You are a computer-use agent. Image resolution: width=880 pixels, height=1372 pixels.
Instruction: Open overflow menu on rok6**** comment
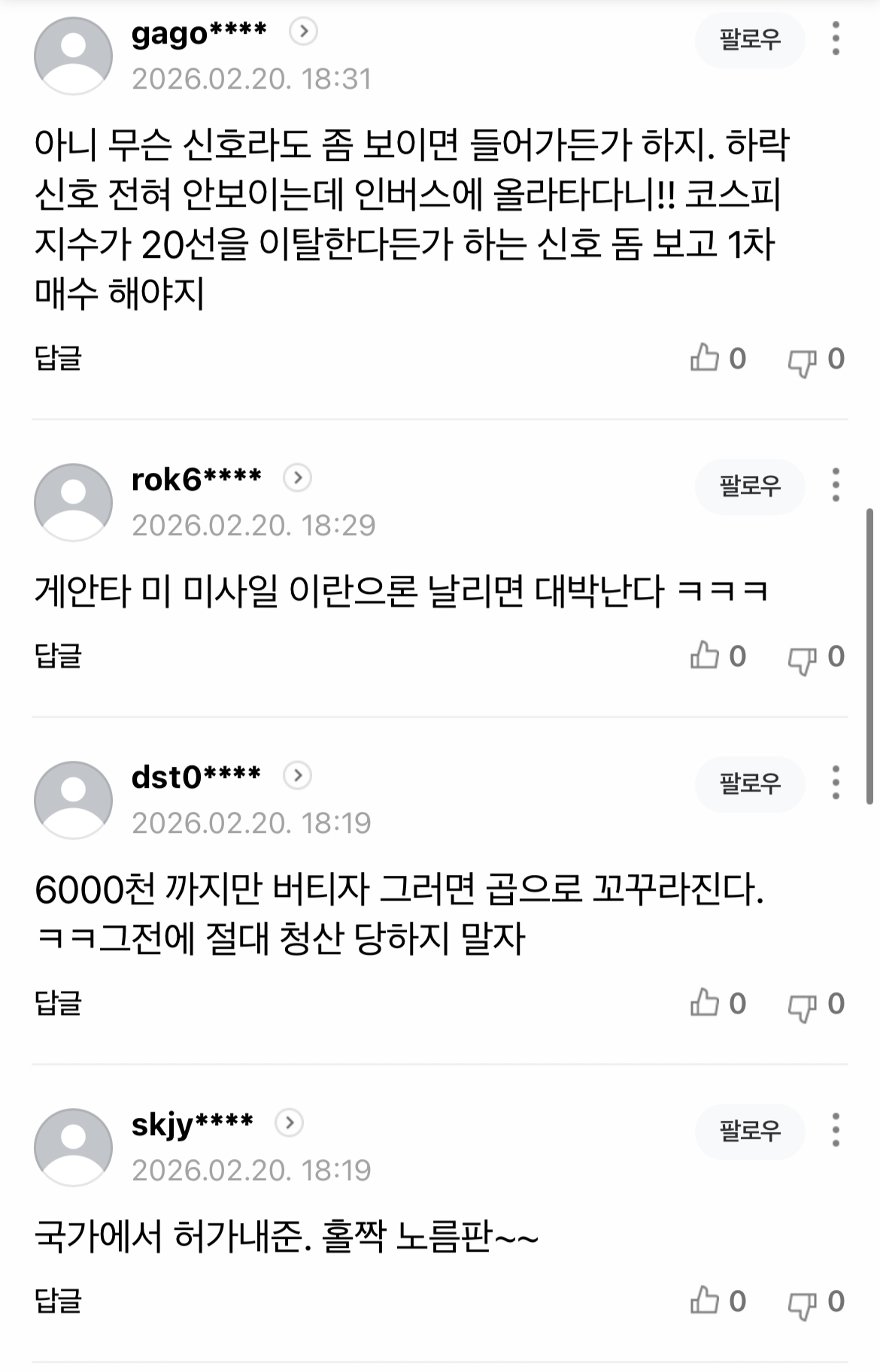coord(836,486)
